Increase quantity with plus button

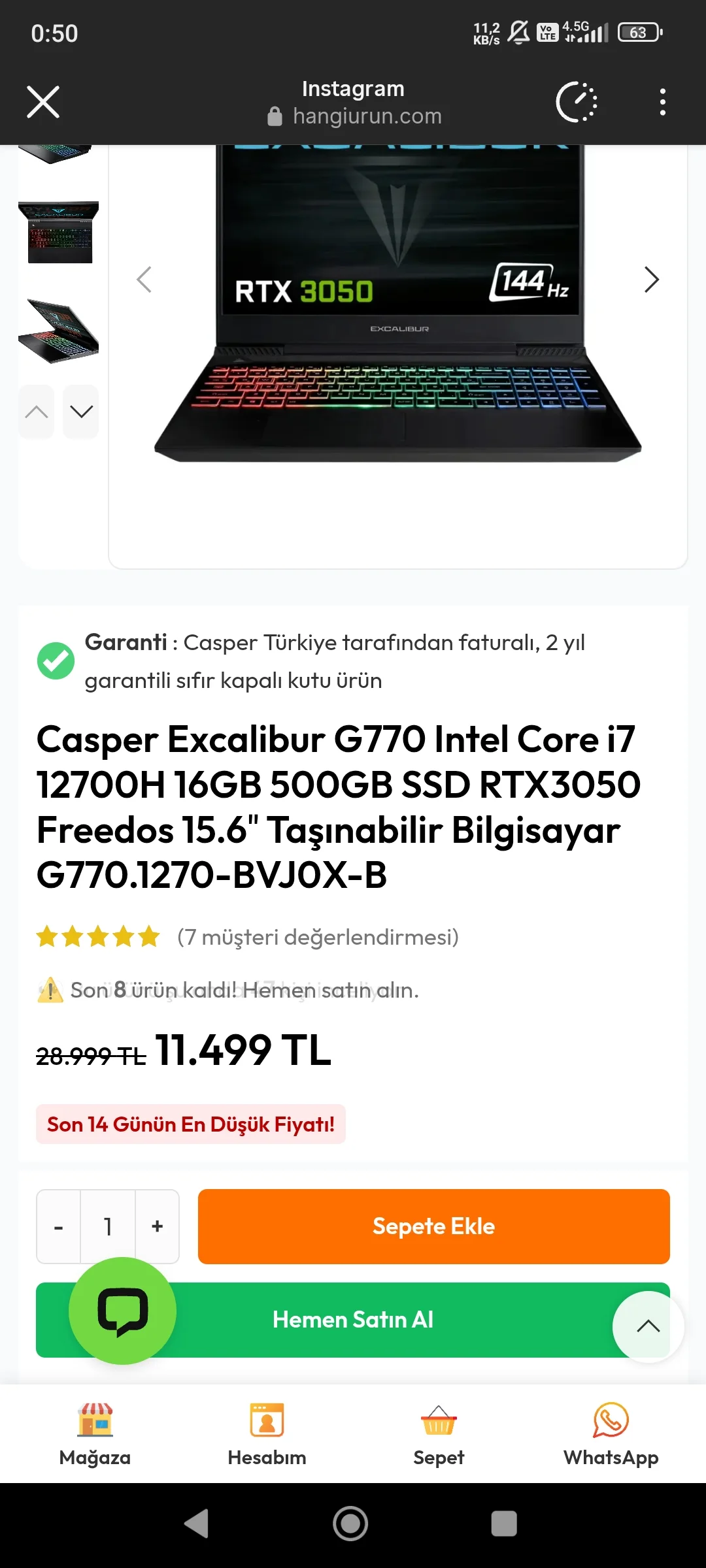tap(157, 1227)
